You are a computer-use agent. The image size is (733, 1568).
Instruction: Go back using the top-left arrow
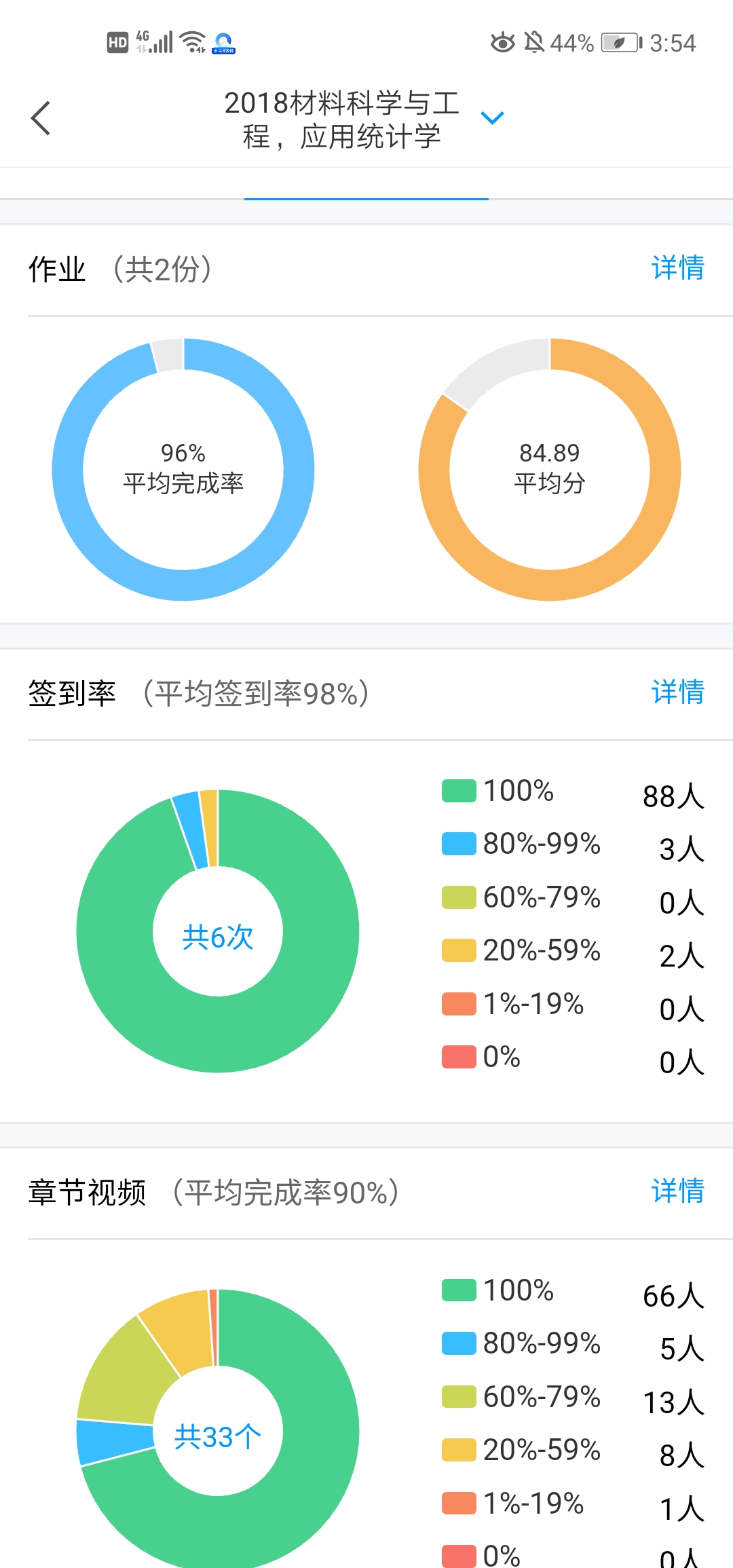(41, 118)
